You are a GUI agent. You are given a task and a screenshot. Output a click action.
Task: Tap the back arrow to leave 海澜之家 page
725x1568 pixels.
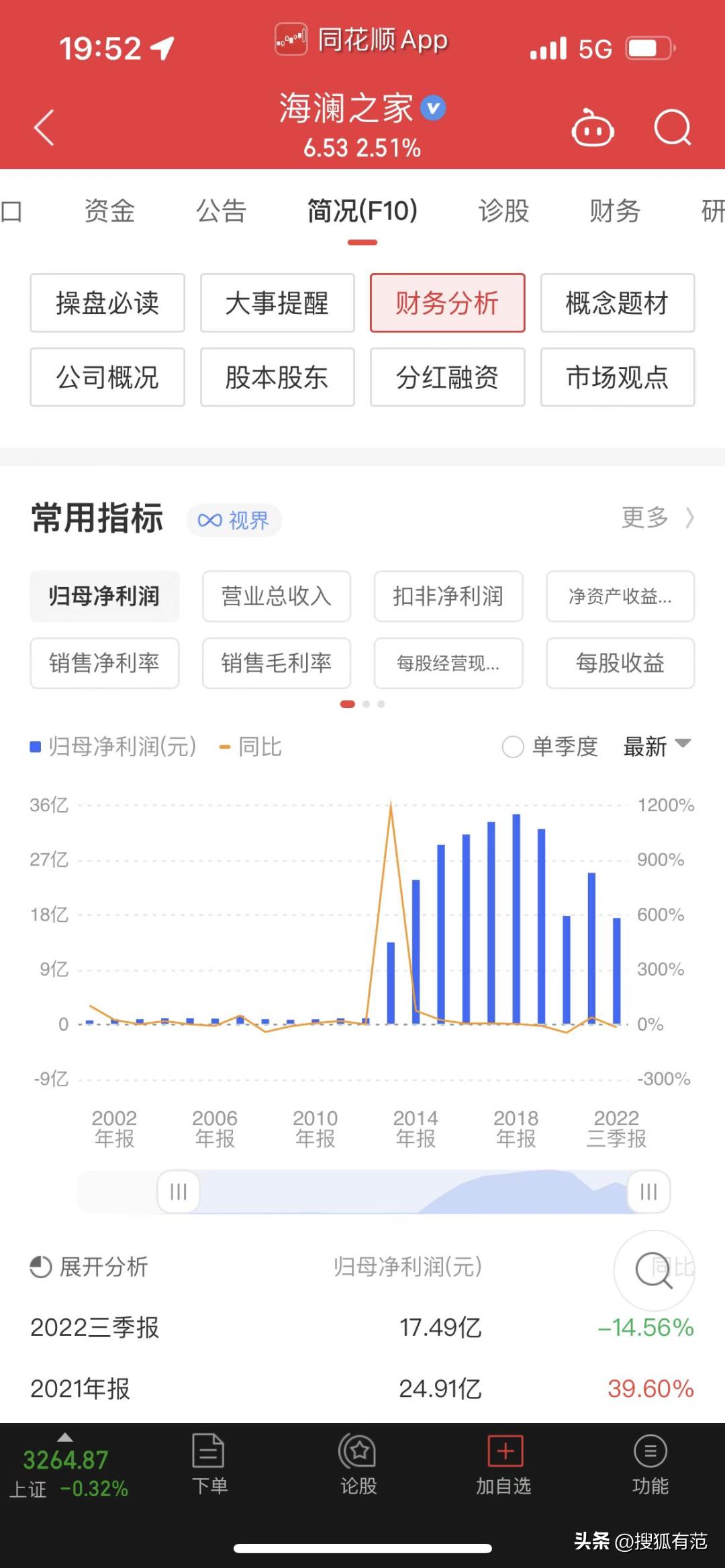point(43,129)
